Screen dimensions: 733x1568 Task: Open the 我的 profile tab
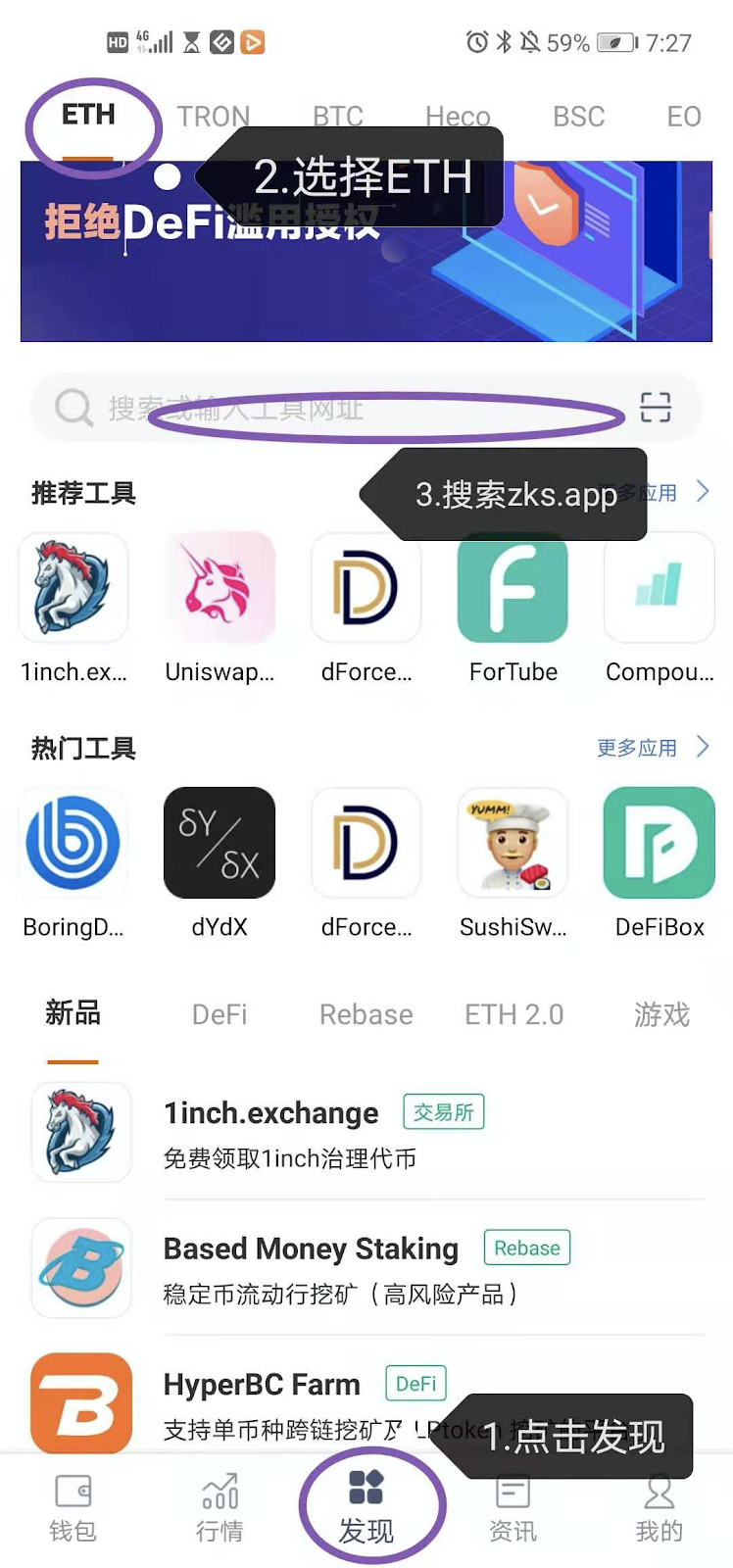coord(659,1507)
